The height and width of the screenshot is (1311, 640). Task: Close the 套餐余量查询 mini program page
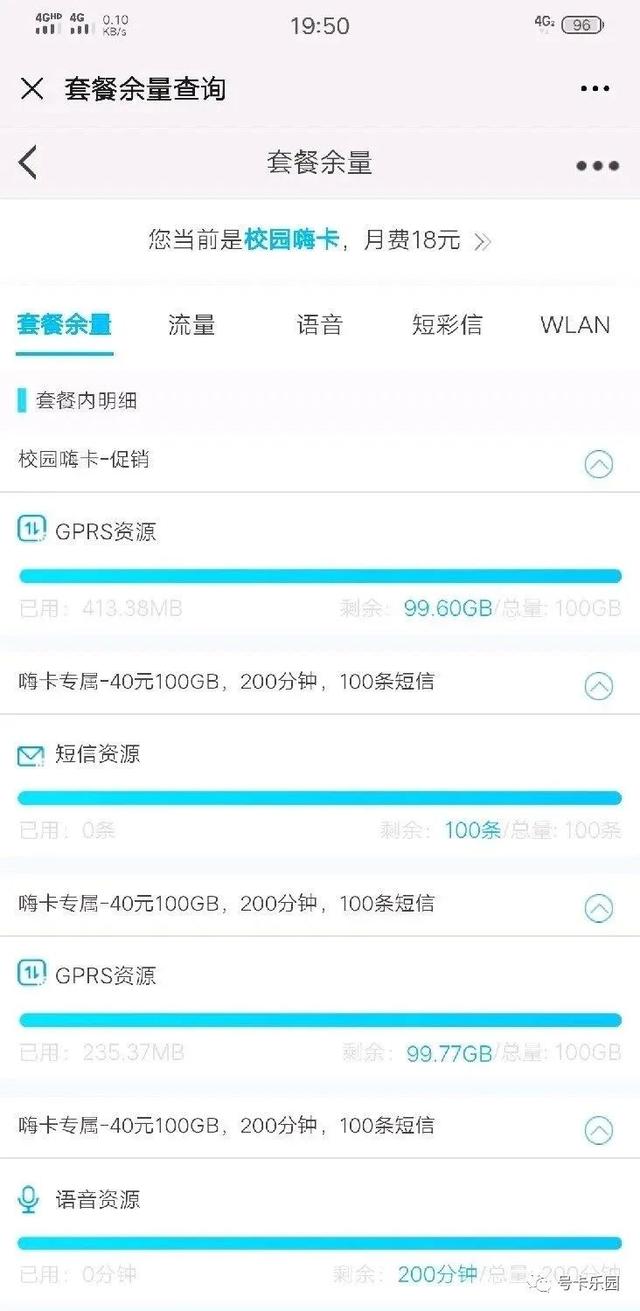32,89
